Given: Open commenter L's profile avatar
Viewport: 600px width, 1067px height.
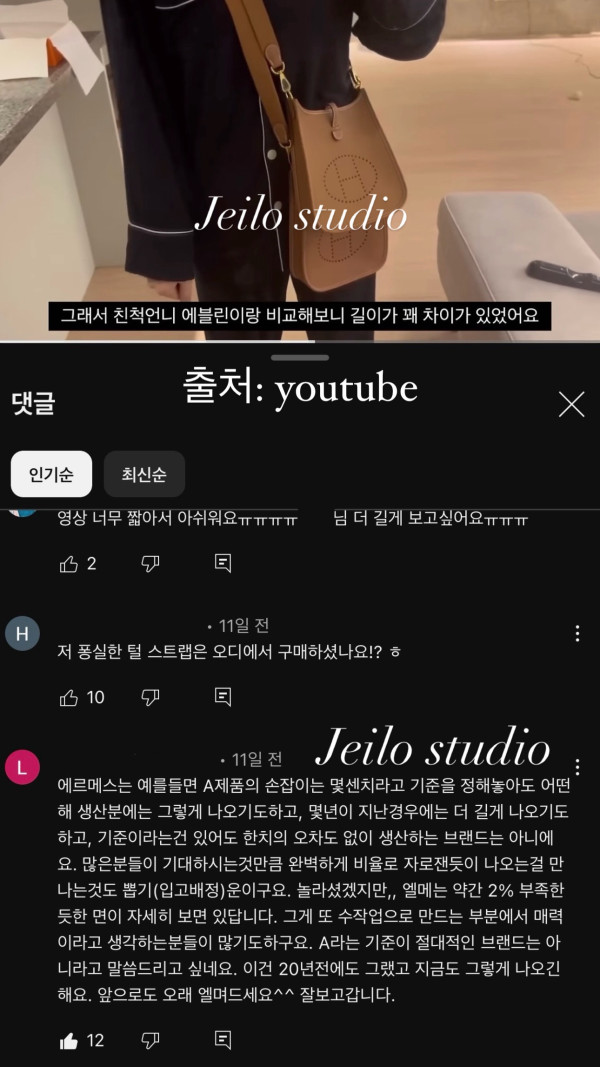Looking at the screenshot, I should 22,768.
